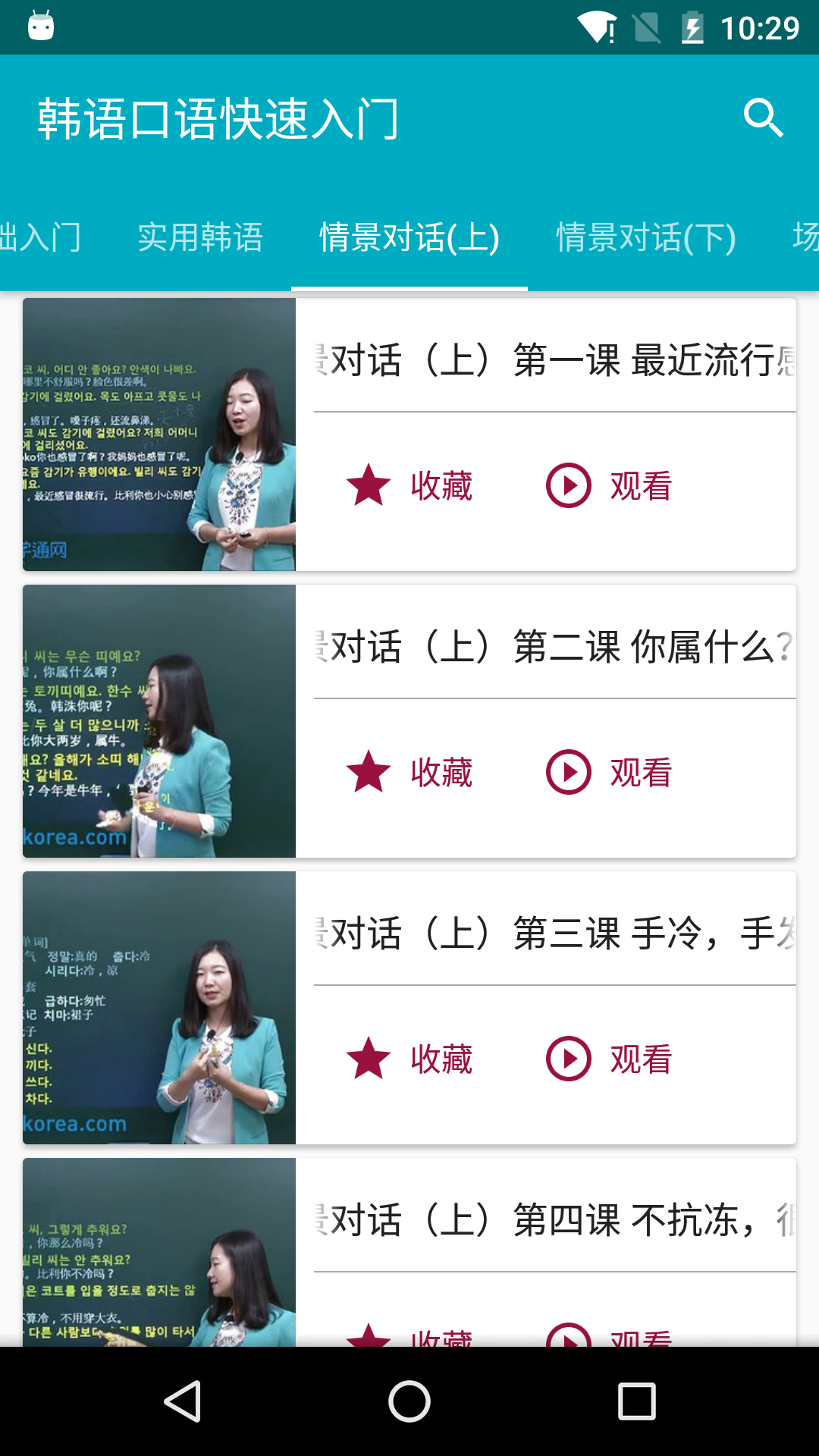Go to the home screen
The height and width of the screenshot is (1456, 819).
[x=409, y=1401]
